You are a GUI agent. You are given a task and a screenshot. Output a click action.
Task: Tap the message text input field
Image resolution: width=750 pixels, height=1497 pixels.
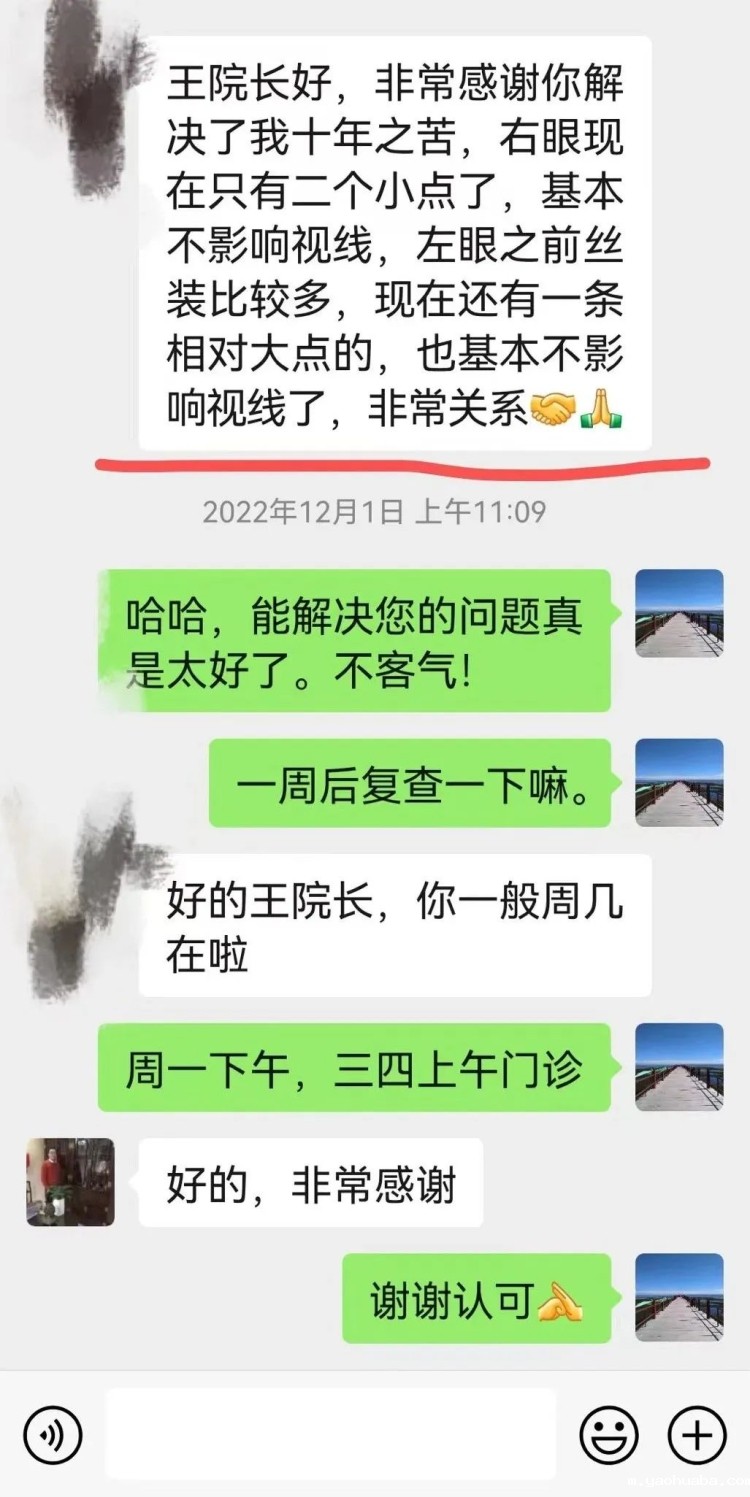tap(330, 1434)
